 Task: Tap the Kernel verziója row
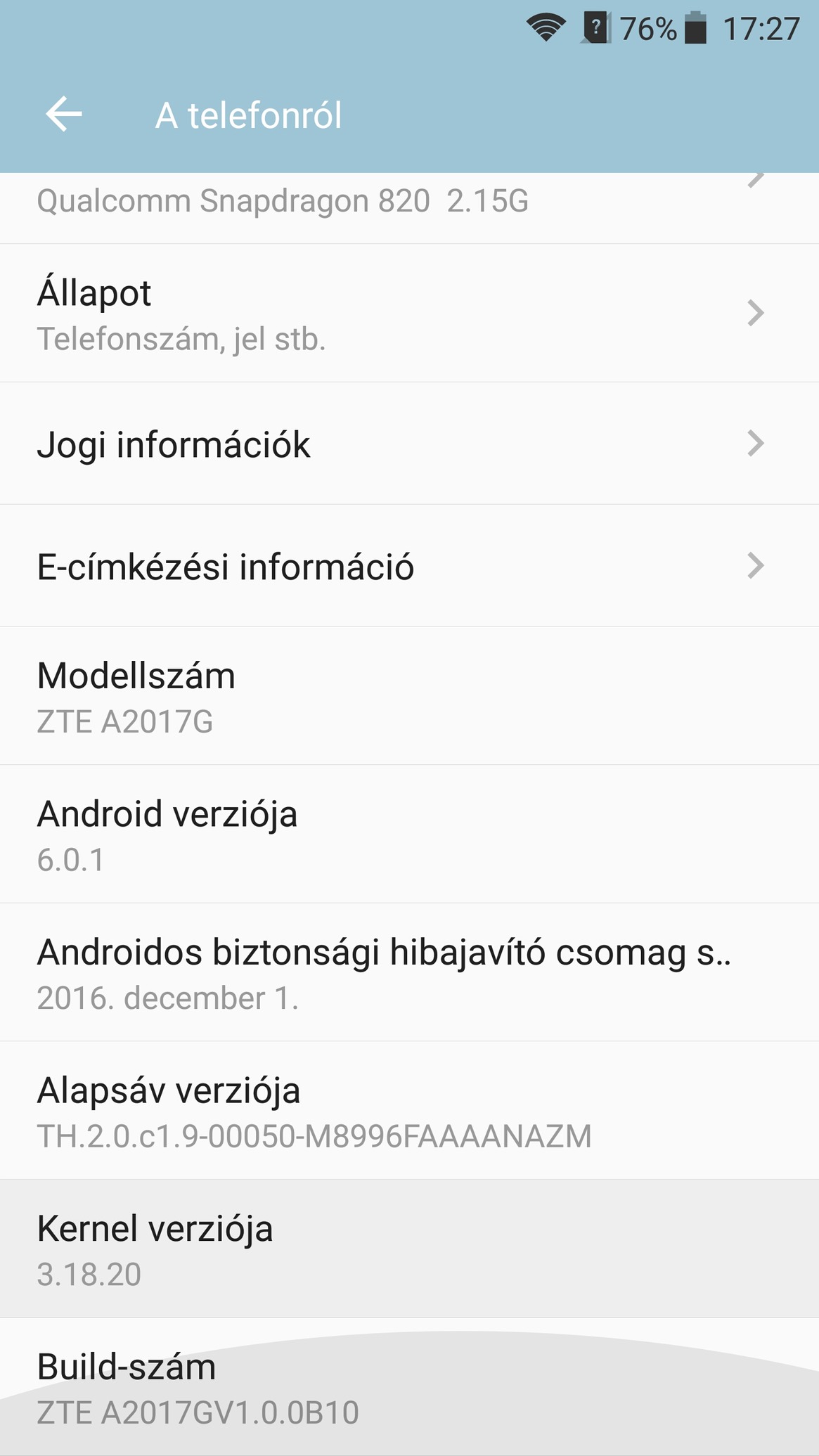click(x=409, y=1249)
